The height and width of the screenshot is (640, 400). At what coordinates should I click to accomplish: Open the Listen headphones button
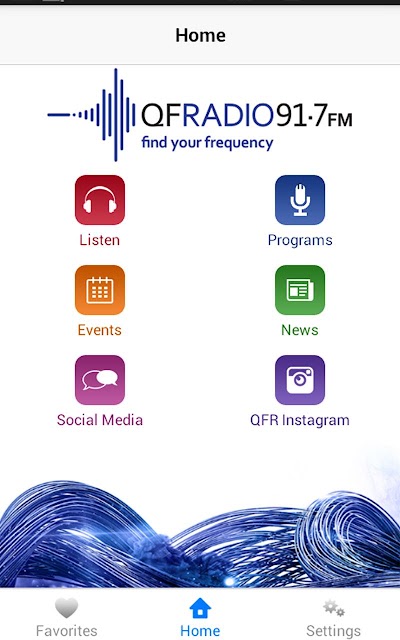point(100,200)
